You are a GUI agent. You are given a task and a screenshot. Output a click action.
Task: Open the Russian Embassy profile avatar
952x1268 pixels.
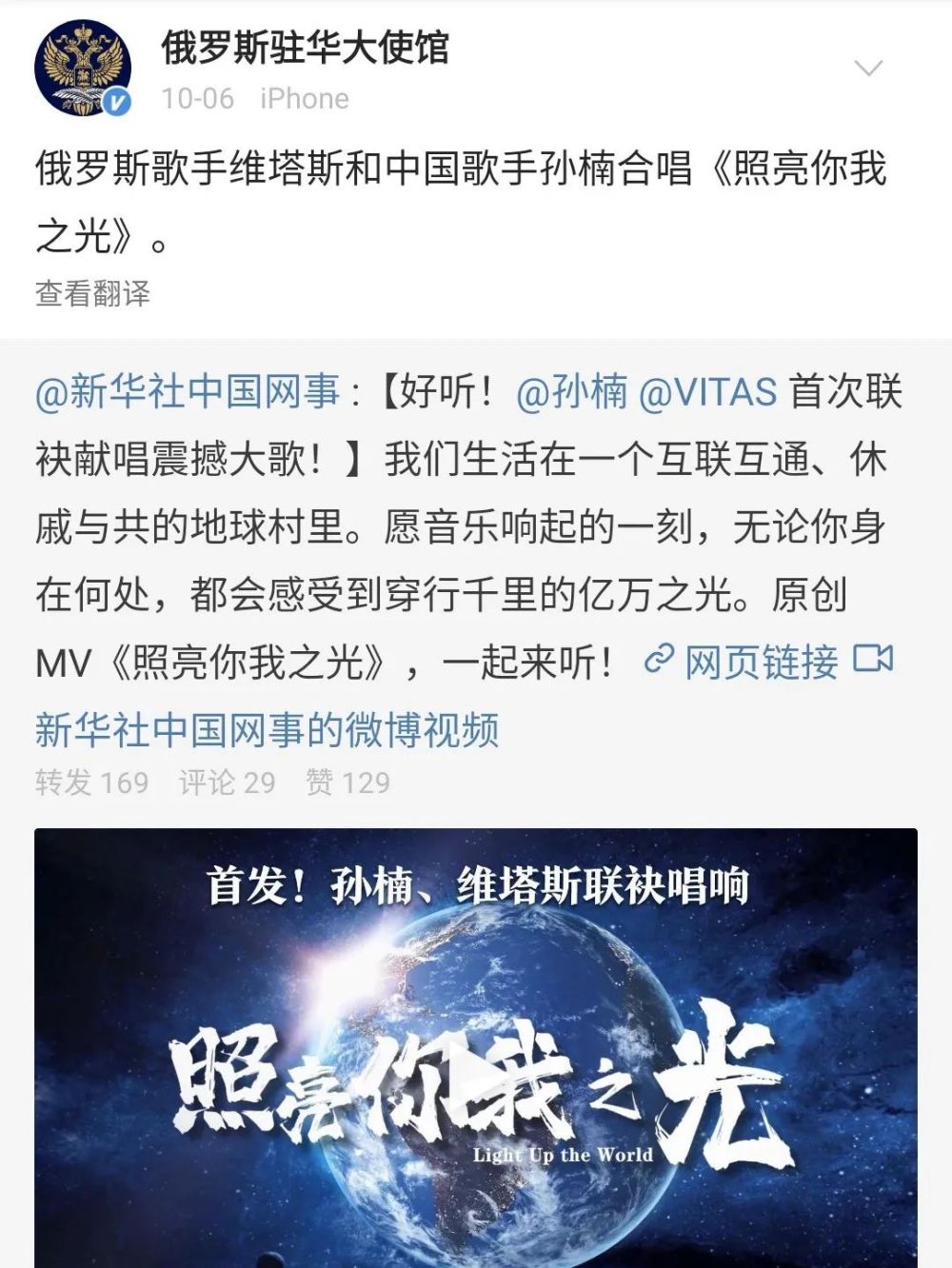click(83, 69)
